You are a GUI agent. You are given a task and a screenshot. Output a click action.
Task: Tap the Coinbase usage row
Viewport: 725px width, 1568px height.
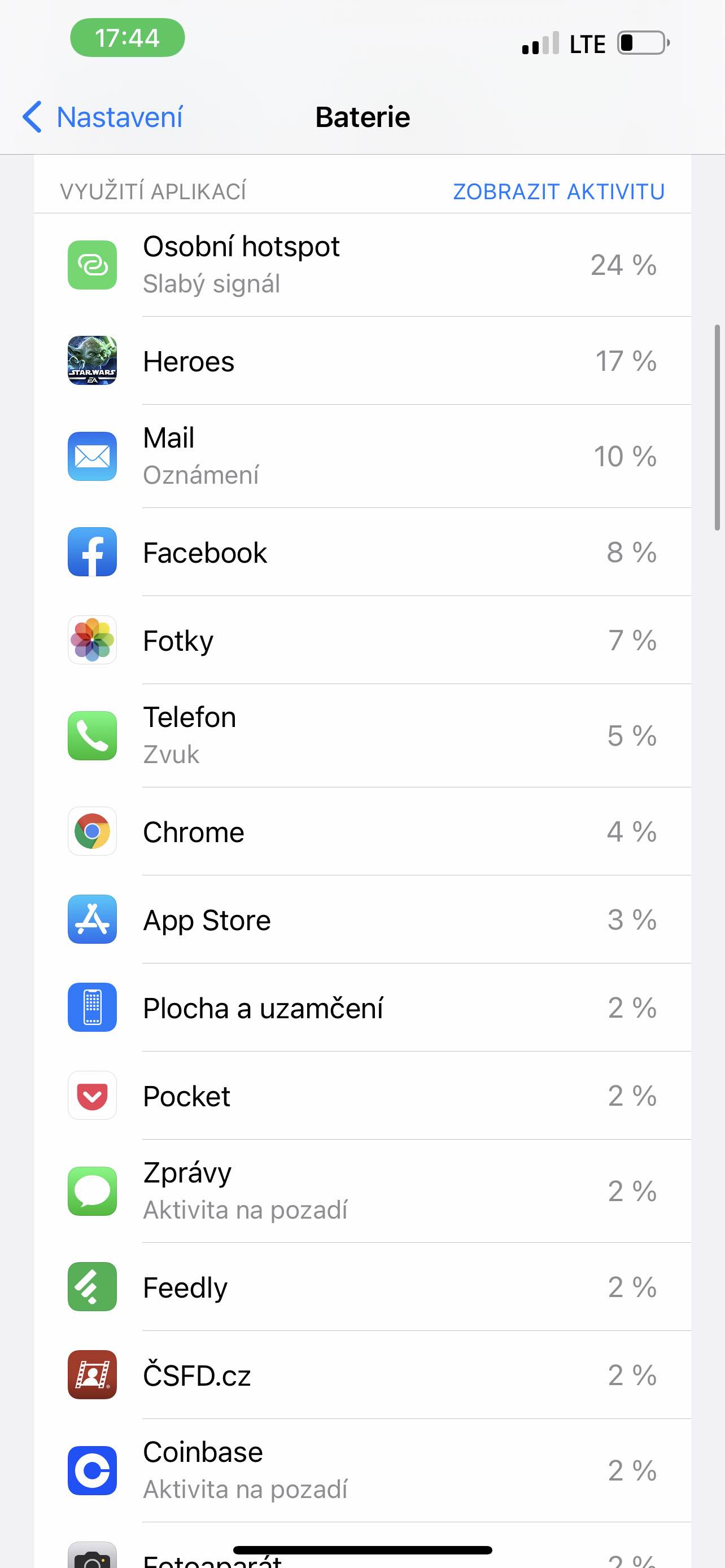click(362, 1470)
